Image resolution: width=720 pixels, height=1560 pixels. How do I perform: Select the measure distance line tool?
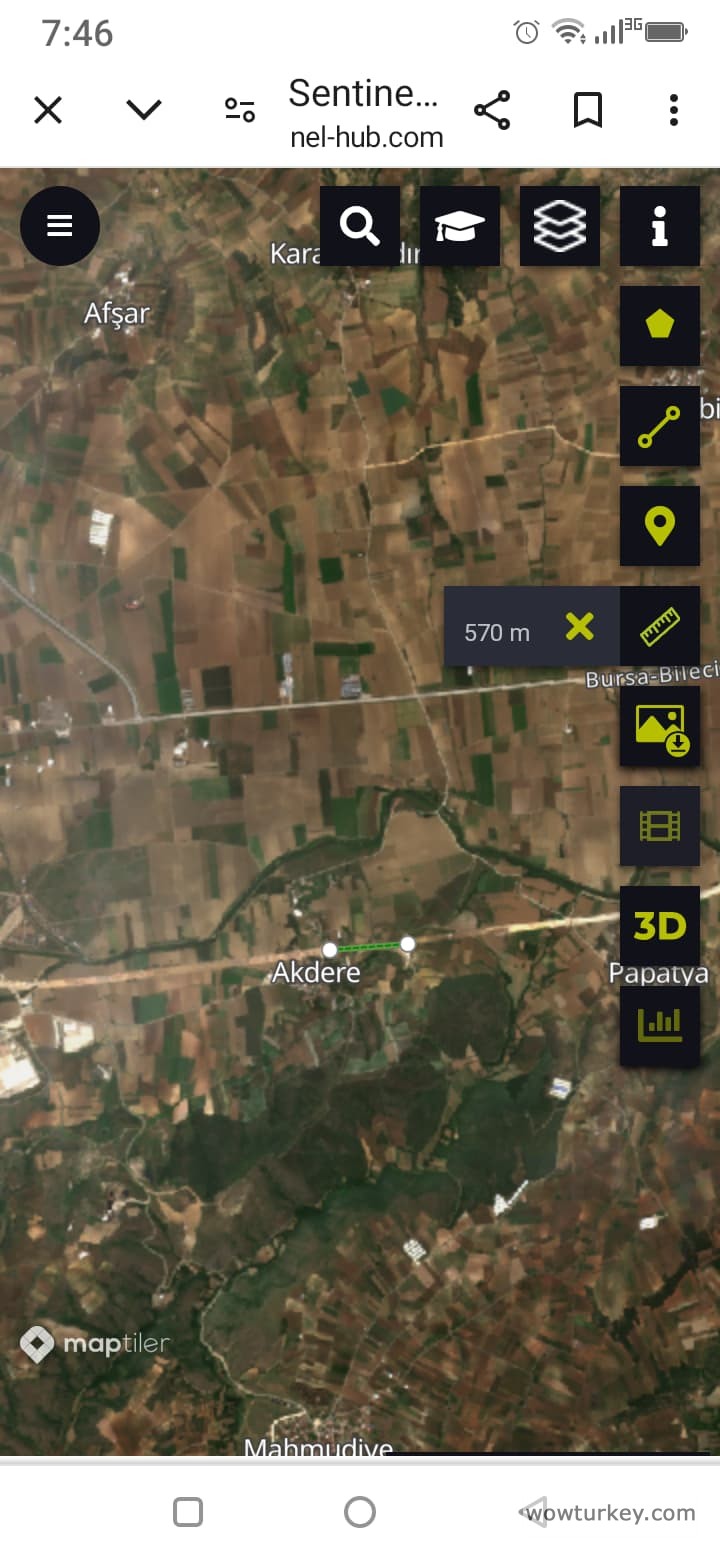(660, 426)
